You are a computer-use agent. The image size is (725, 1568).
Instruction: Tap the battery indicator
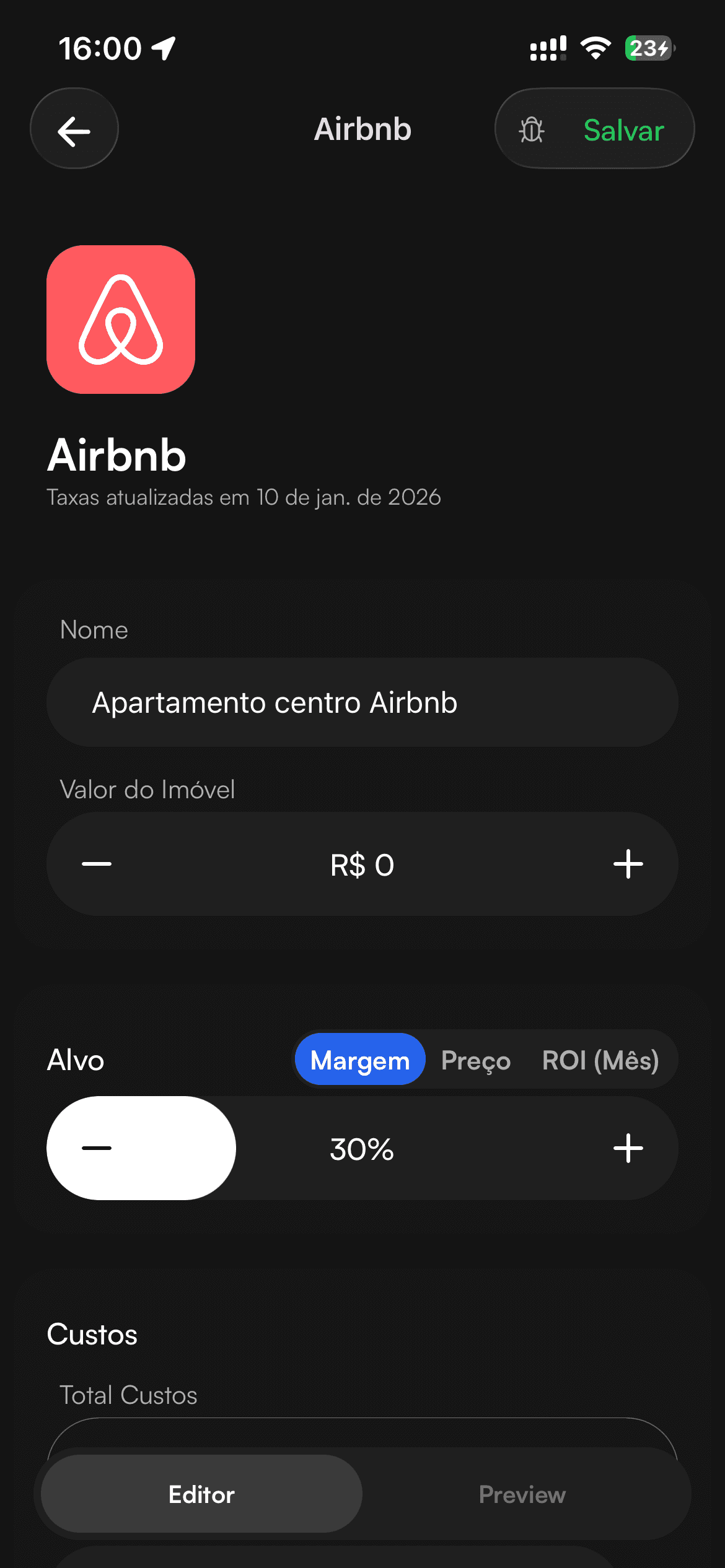tap(647, 47)
